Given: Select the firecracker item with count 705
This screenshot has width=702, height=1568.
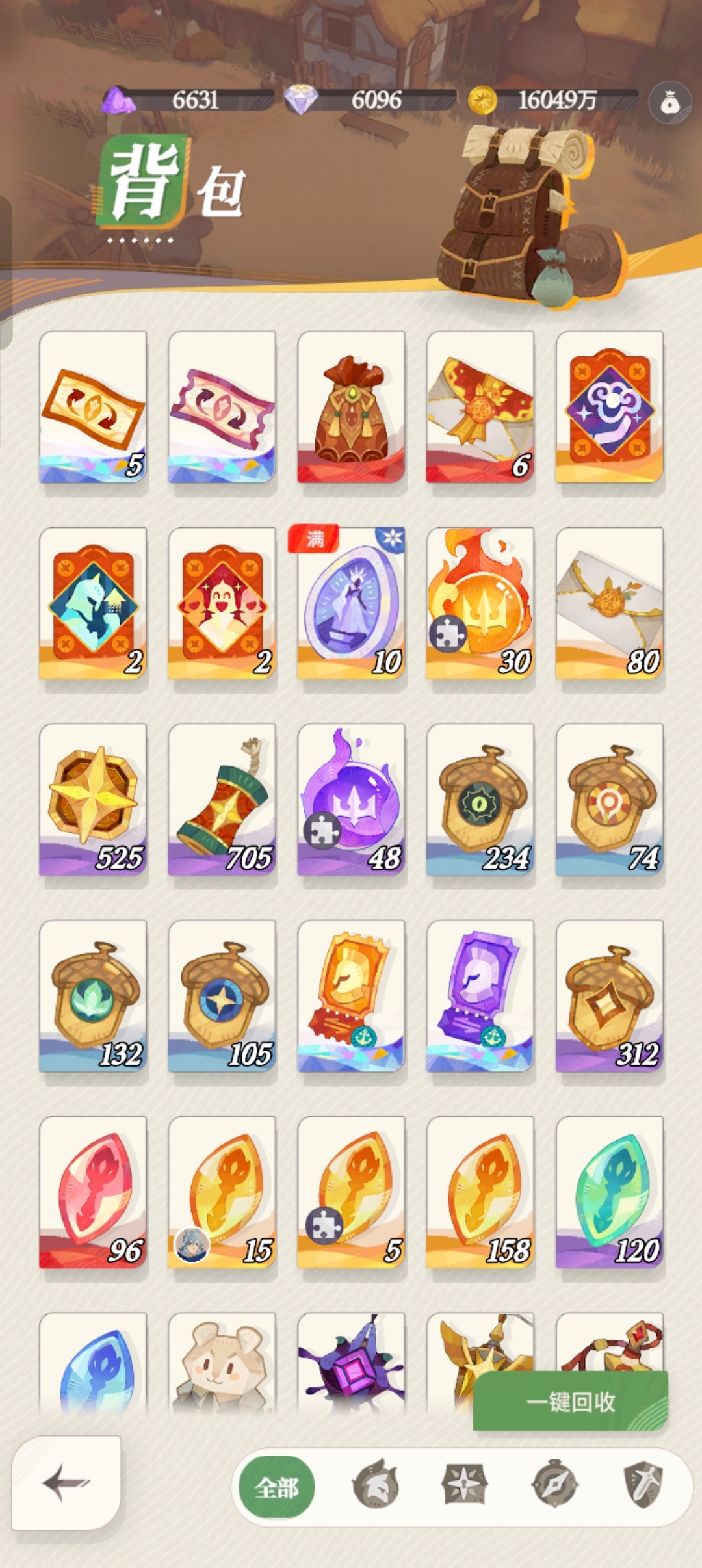Looking at the screenshot, I should coord(222,800).
